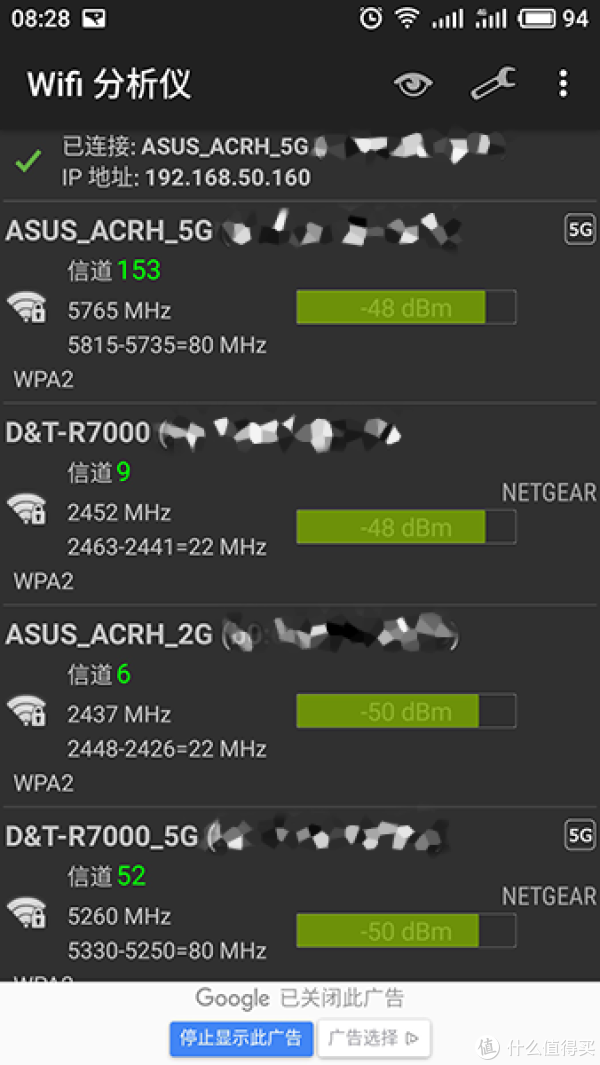The image size is (600, 1065).
Task: Tap the 停止显示此广告 button
Action: (x=241, y=1038)
